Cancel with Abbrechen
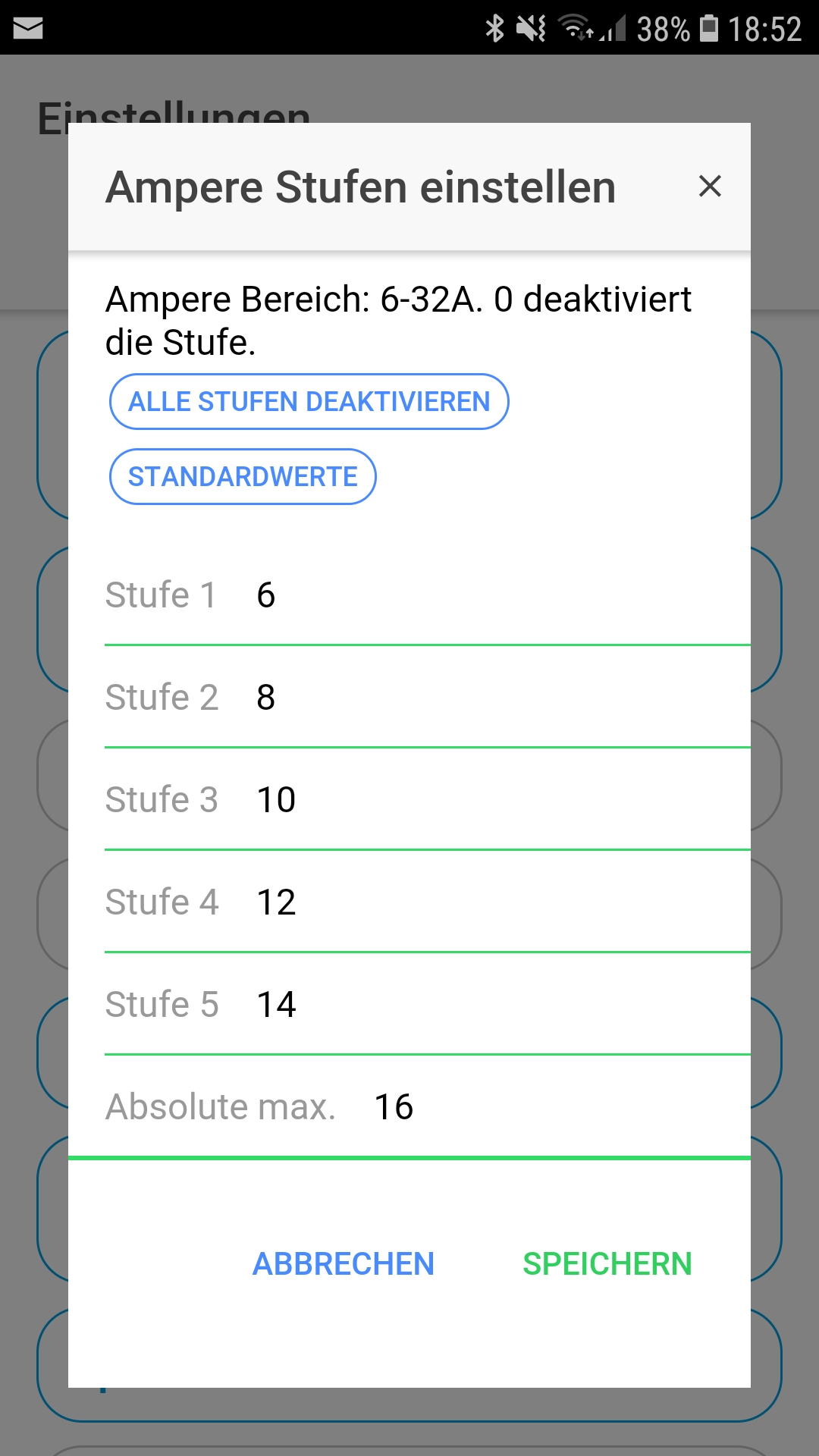 tap(344, 1264)
